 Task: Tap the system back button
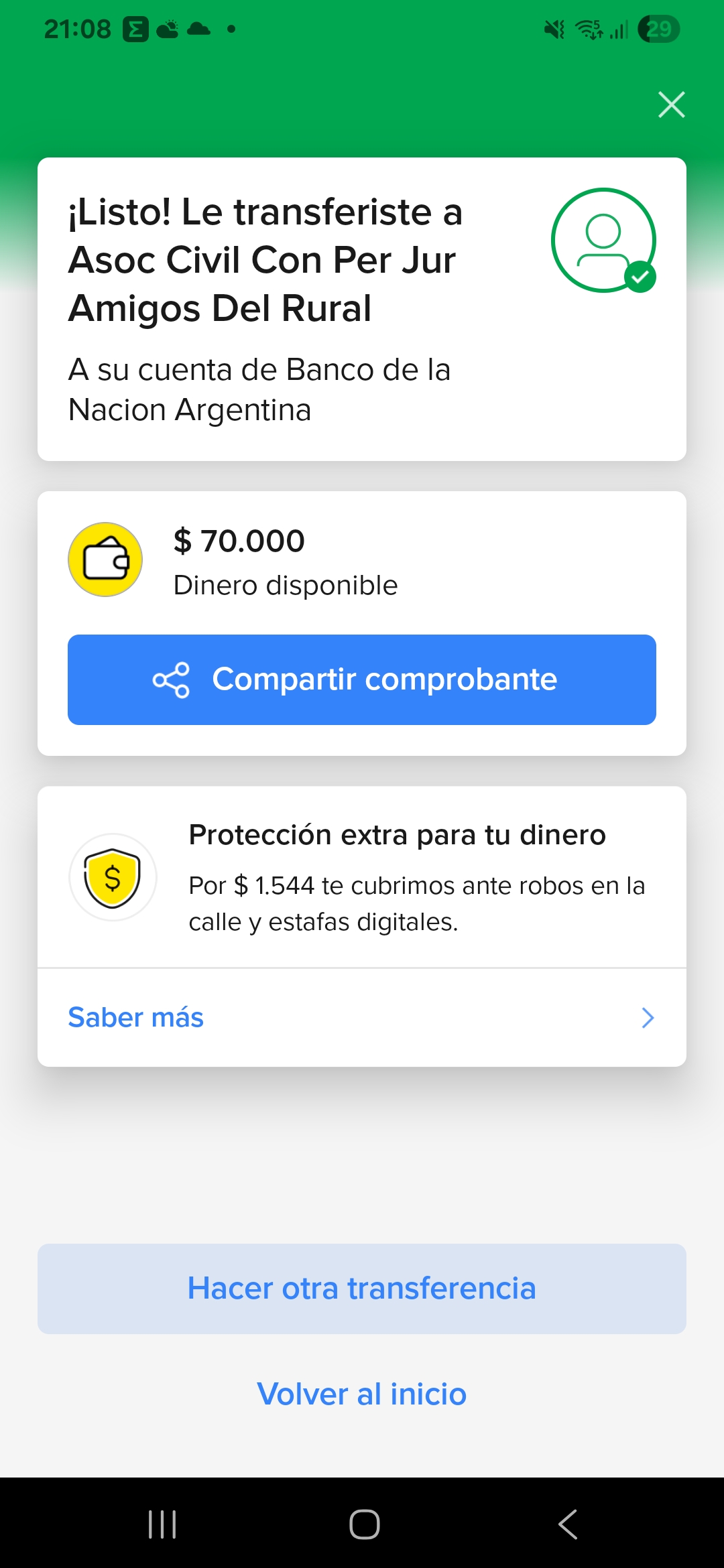(567, 1524)
